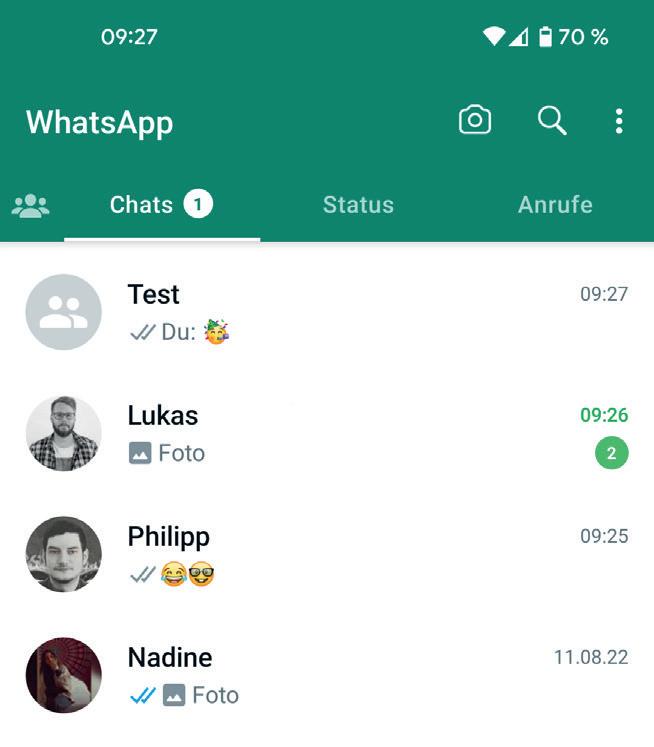View Philipp's profile picture

(63, 554)
